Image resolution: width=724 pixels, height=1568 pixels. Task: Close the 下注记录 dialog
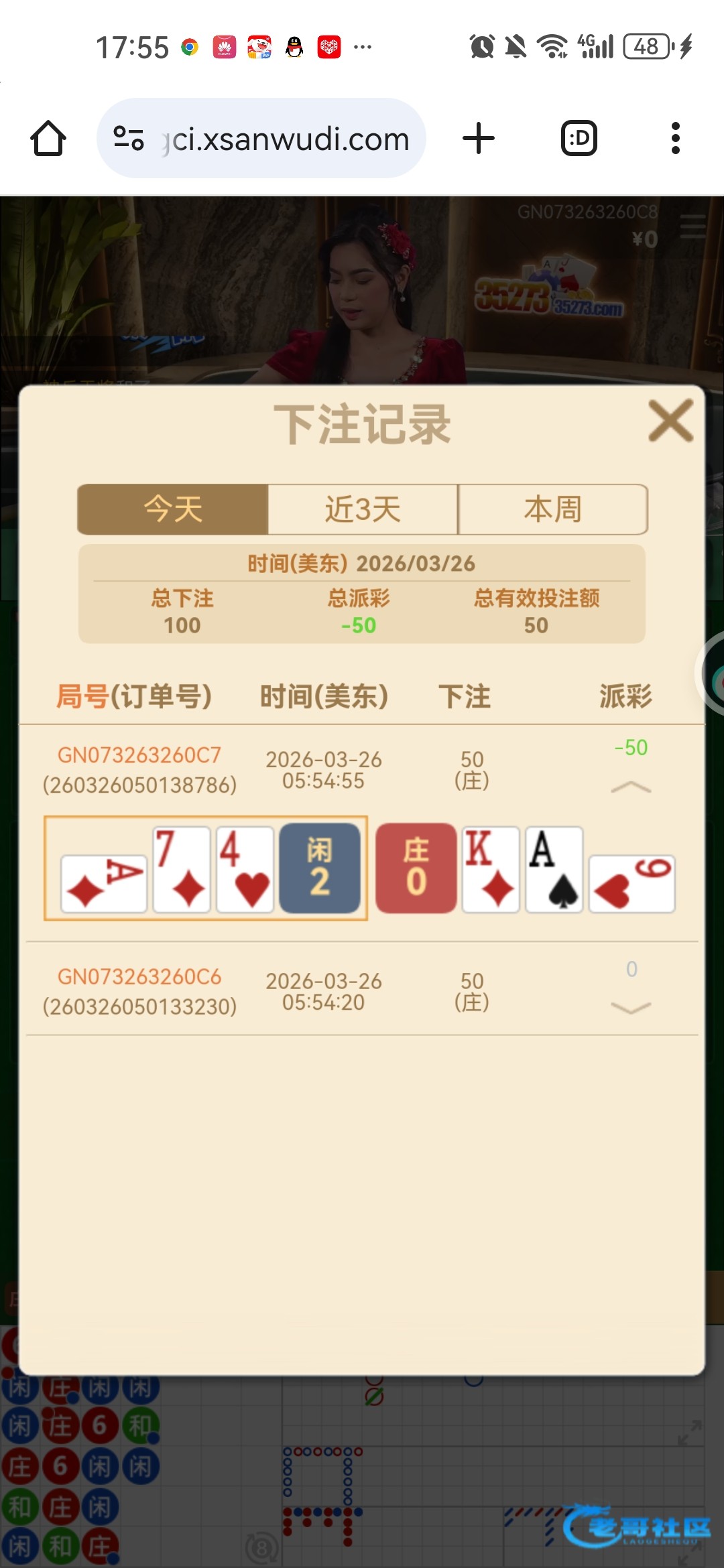670,421
